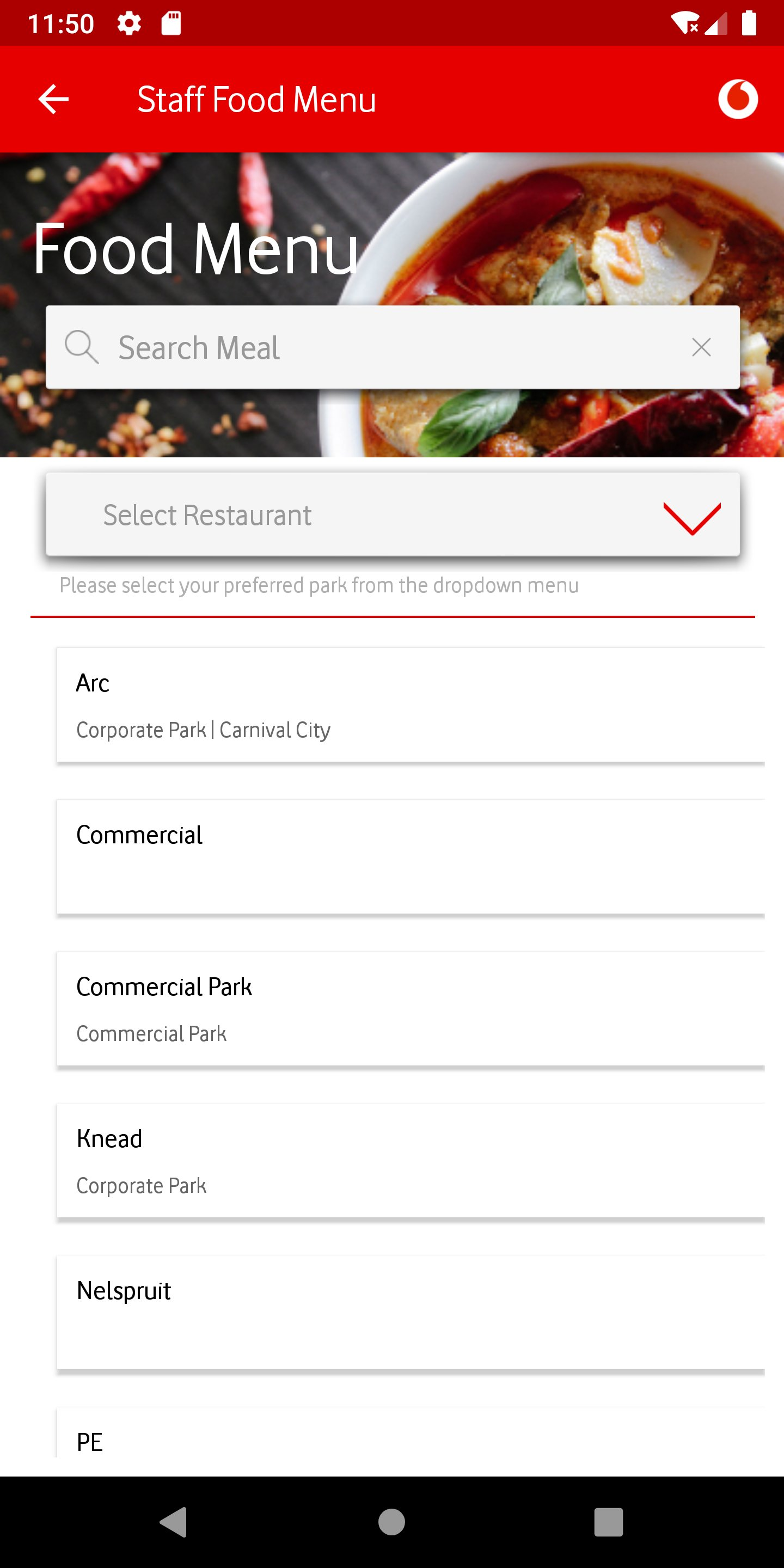Image resolution: width=784 pixels, height=1568 pixels.
Task: Tap the SD card icon in status bar
Action: point(171,22)
